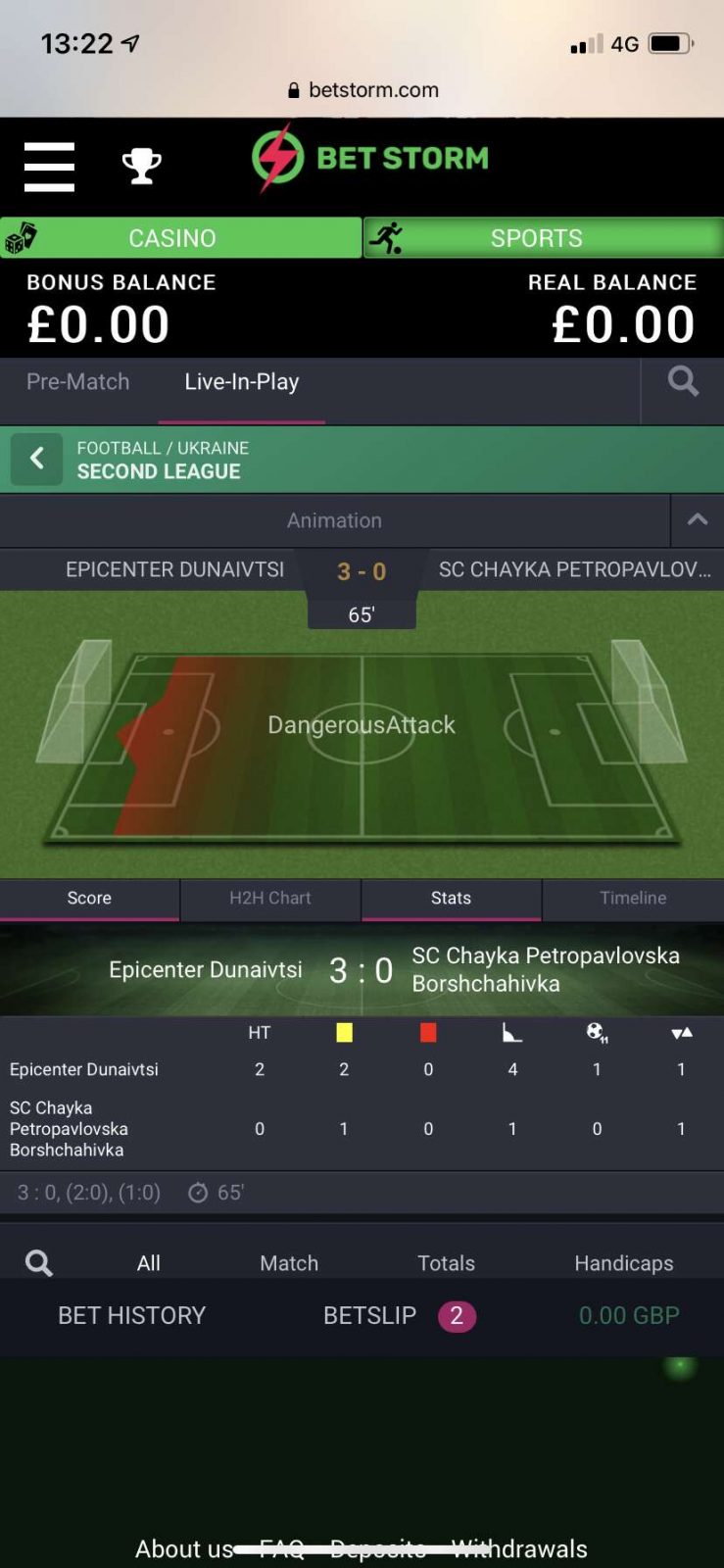Collapse the Animation panel
This screenshot has width=724, height=1568.
pyautogui.click(x=697, y=520)
